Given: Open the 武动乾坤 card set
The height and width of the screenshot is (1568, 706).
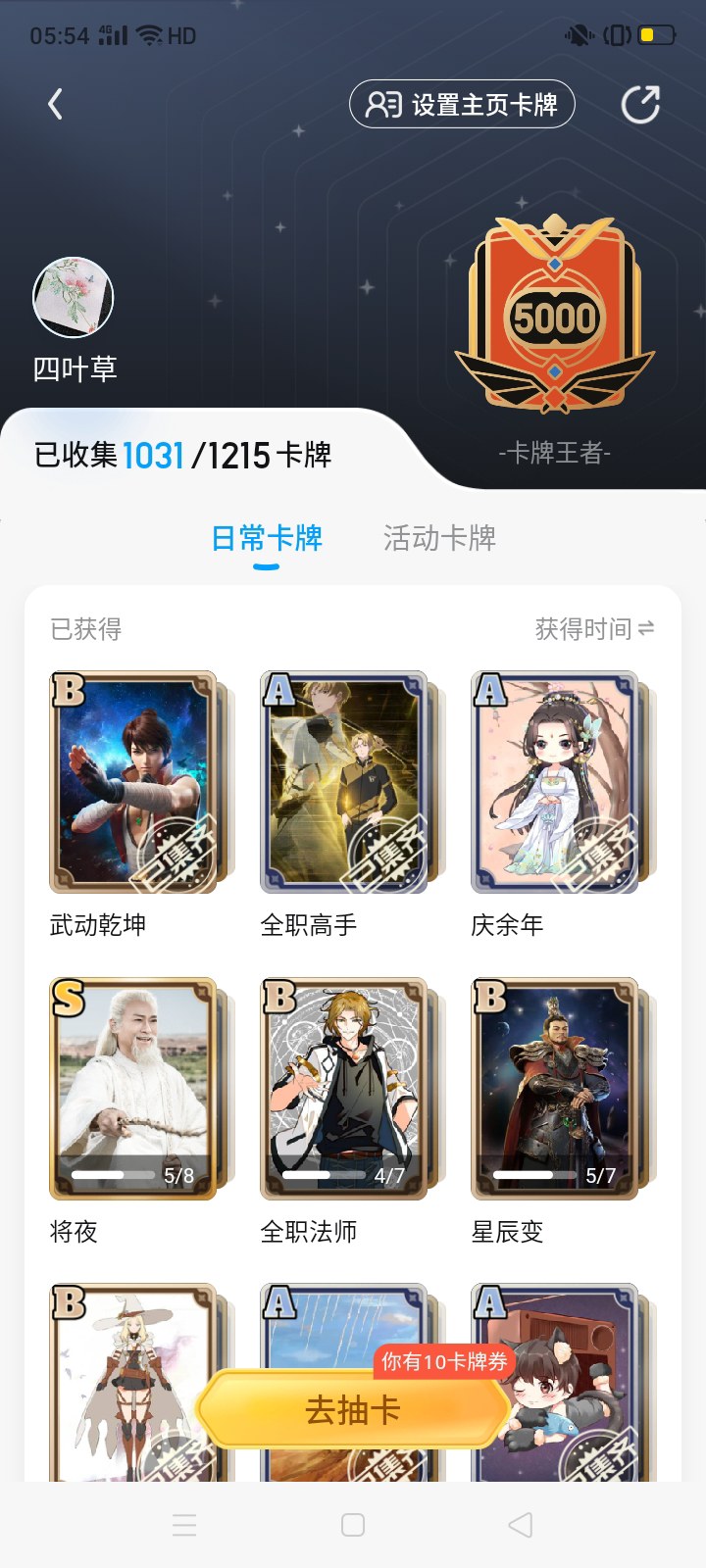Looking at the screenshot, I should tap(133, 782).
